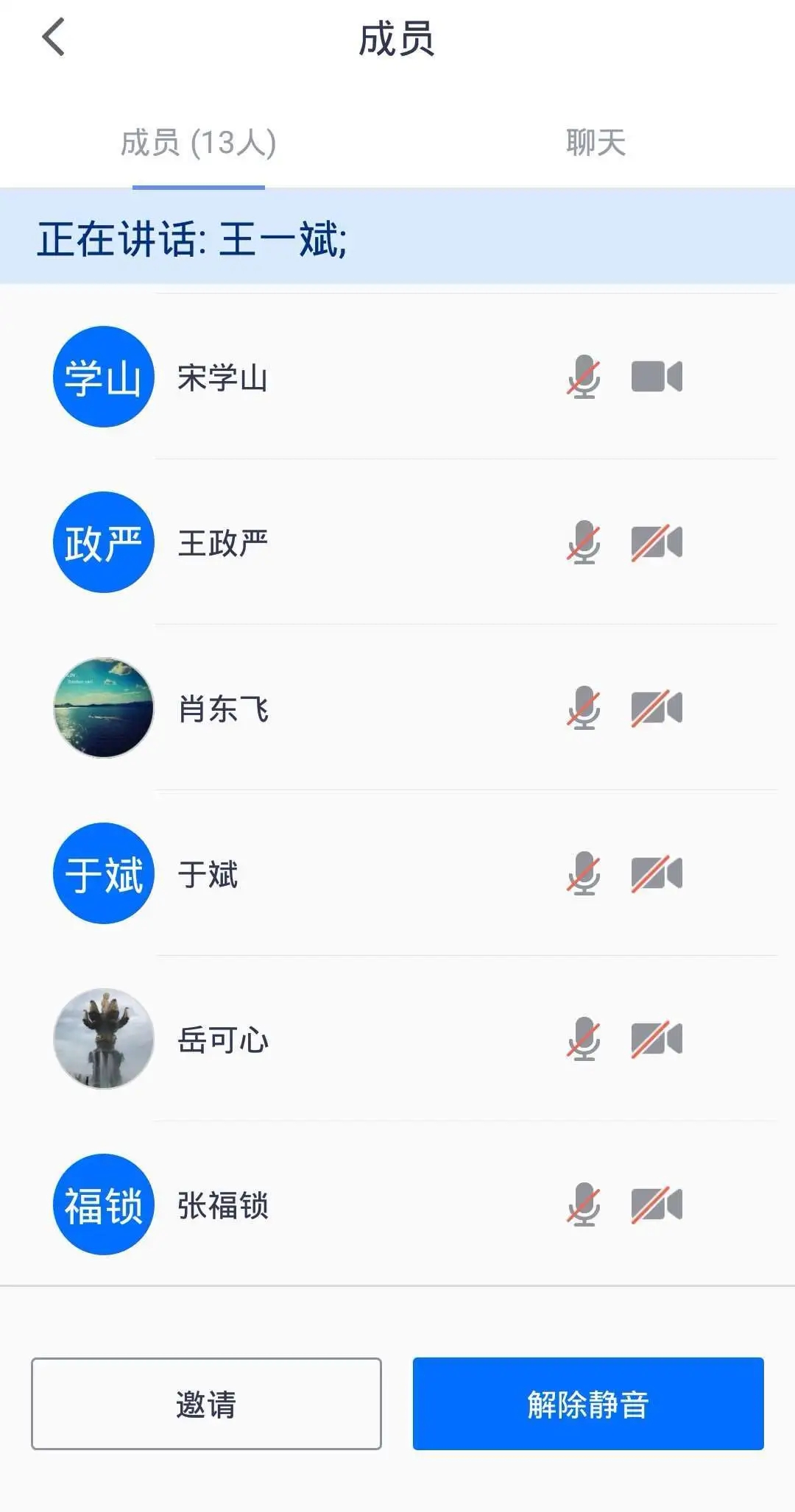Tap the microphone icon beside 宋学山
Screen dimensions: 795x1512
[x=584, y=377]
